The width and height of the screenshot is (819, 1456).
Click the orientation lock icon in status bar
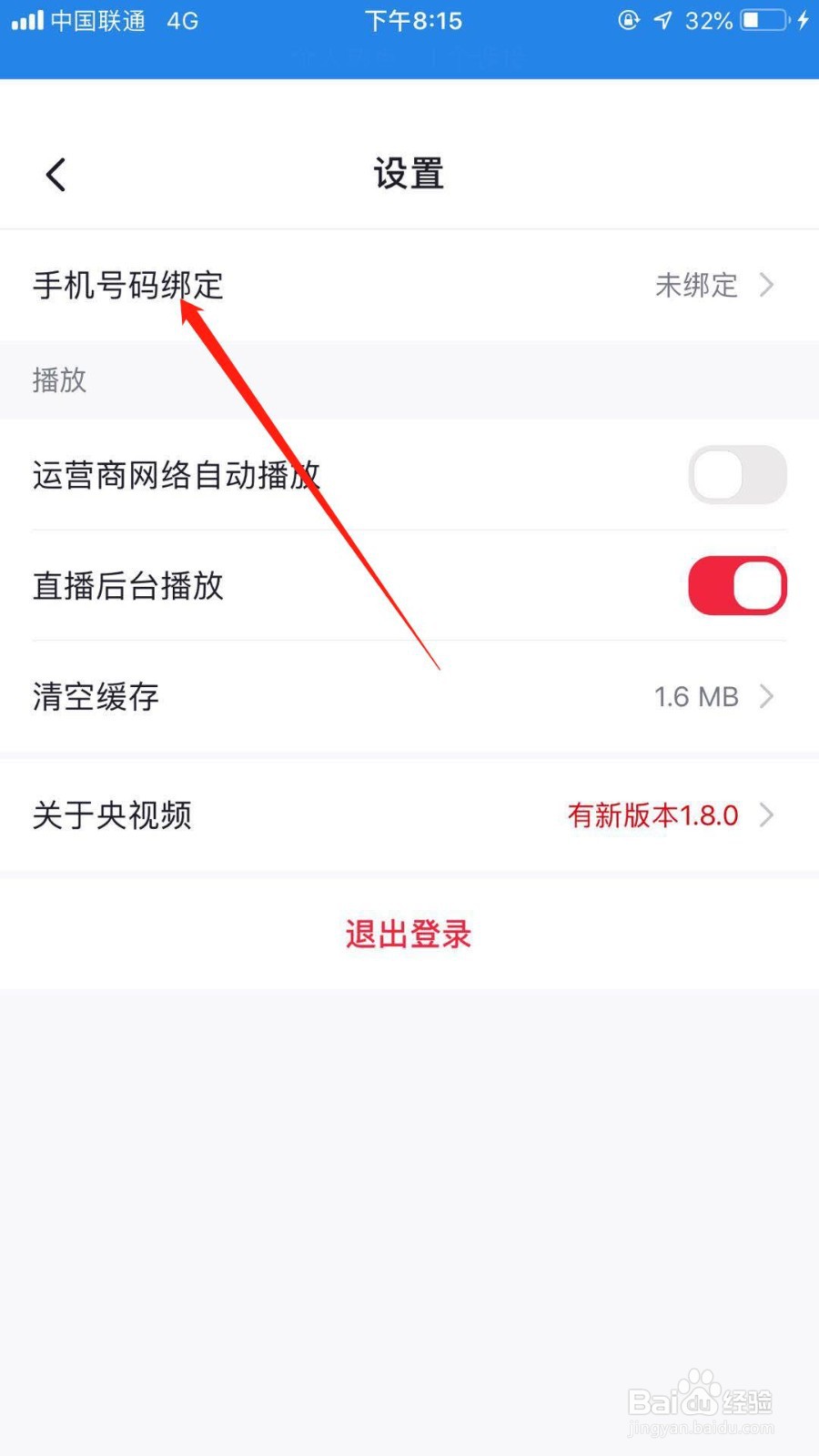pyautogui.click(x=629, y=20)
